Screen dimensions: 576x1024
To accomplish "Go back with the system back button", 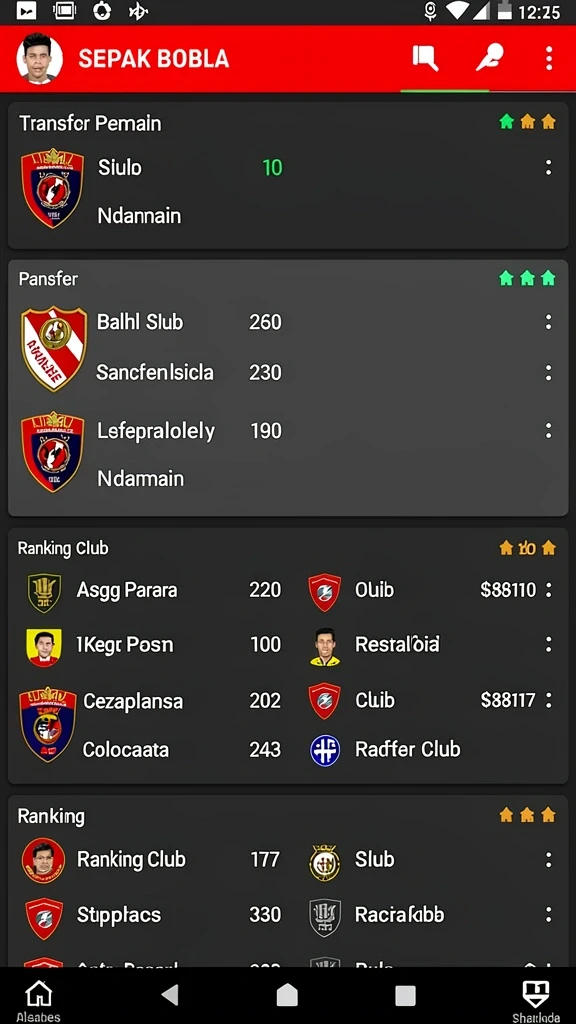I will 170,995.
